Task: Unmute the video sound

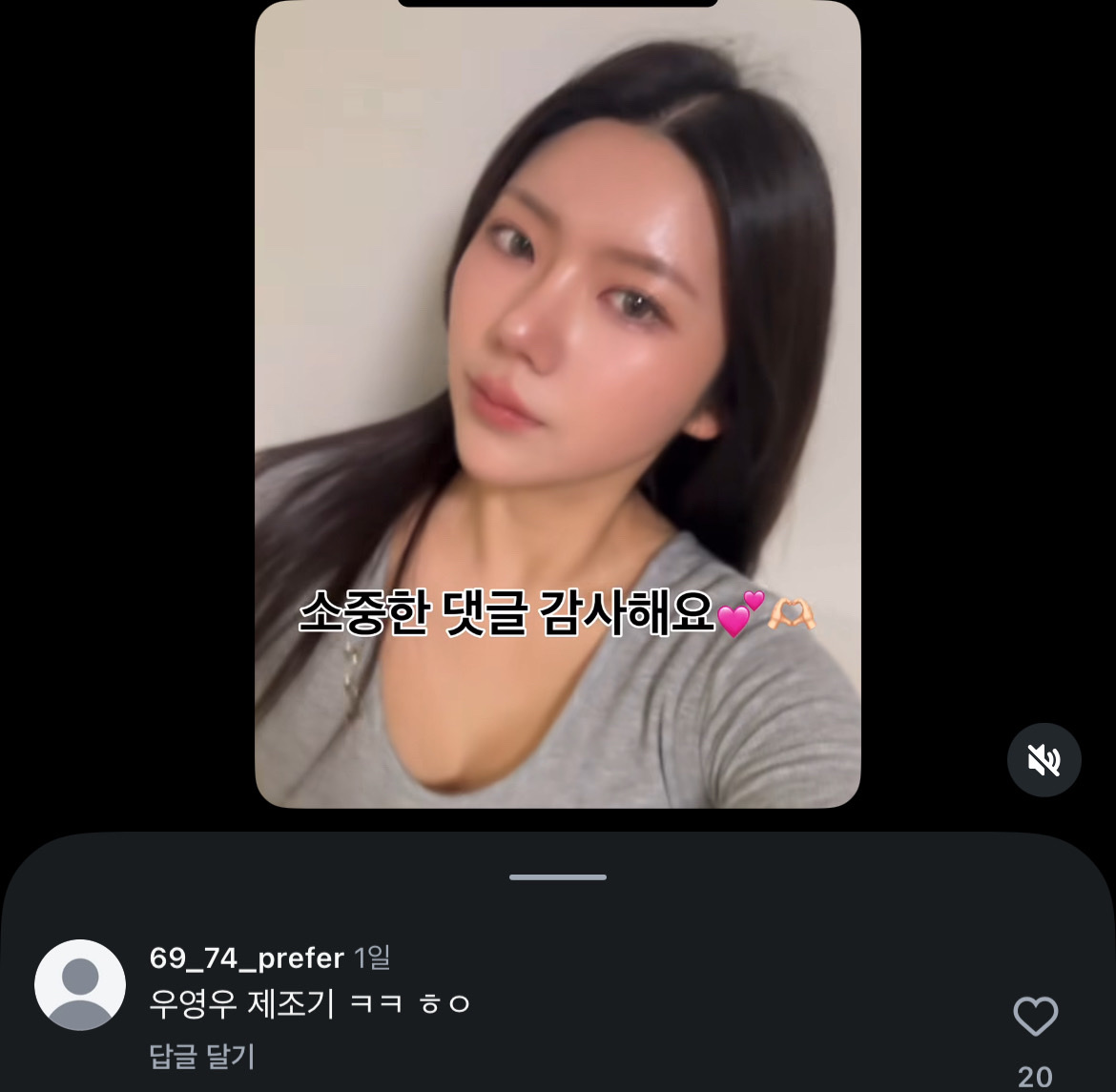Action: 1044,760
